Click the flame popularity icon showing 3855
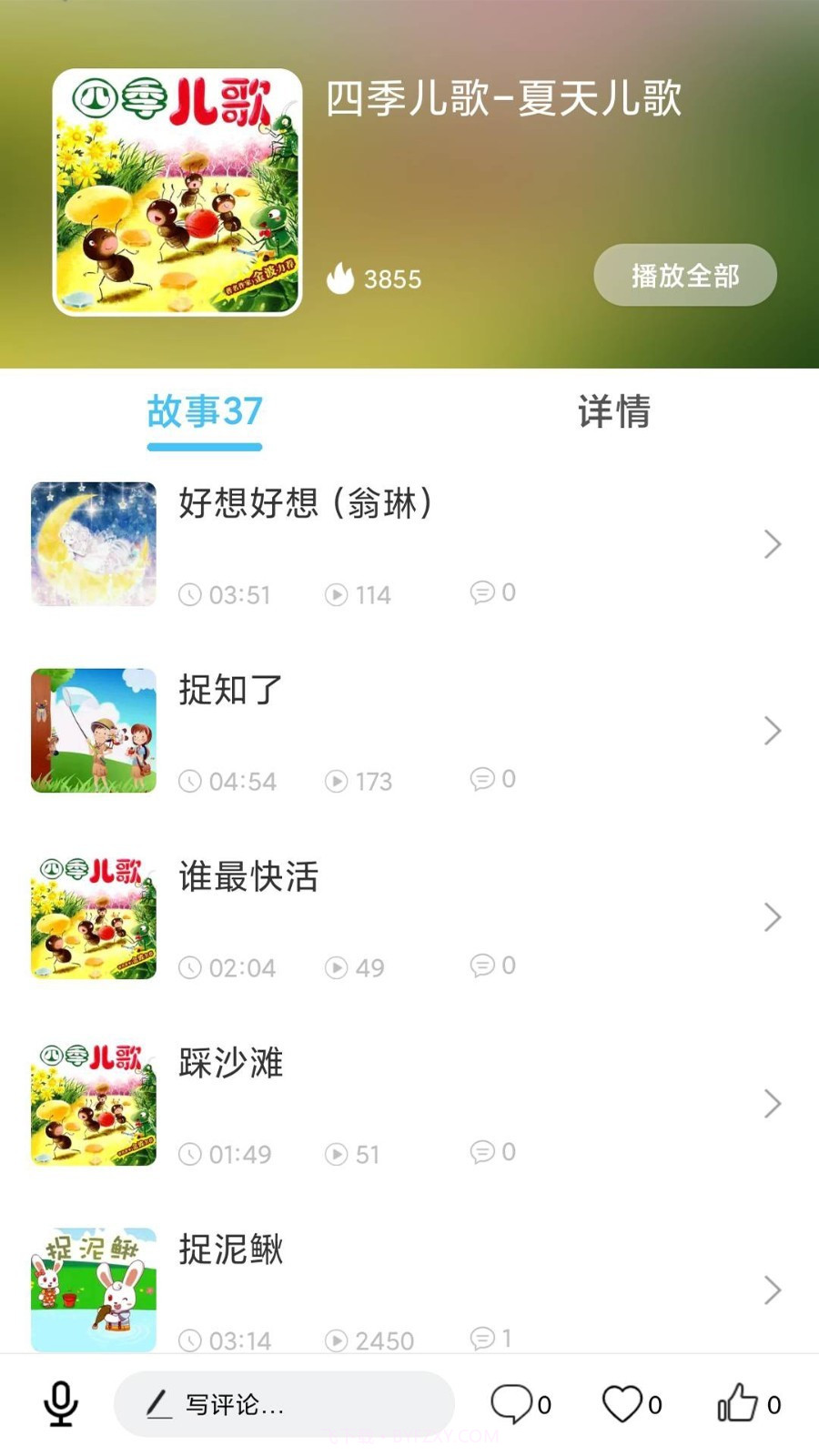Screen dimensions: 819x1456 [341, 278]
